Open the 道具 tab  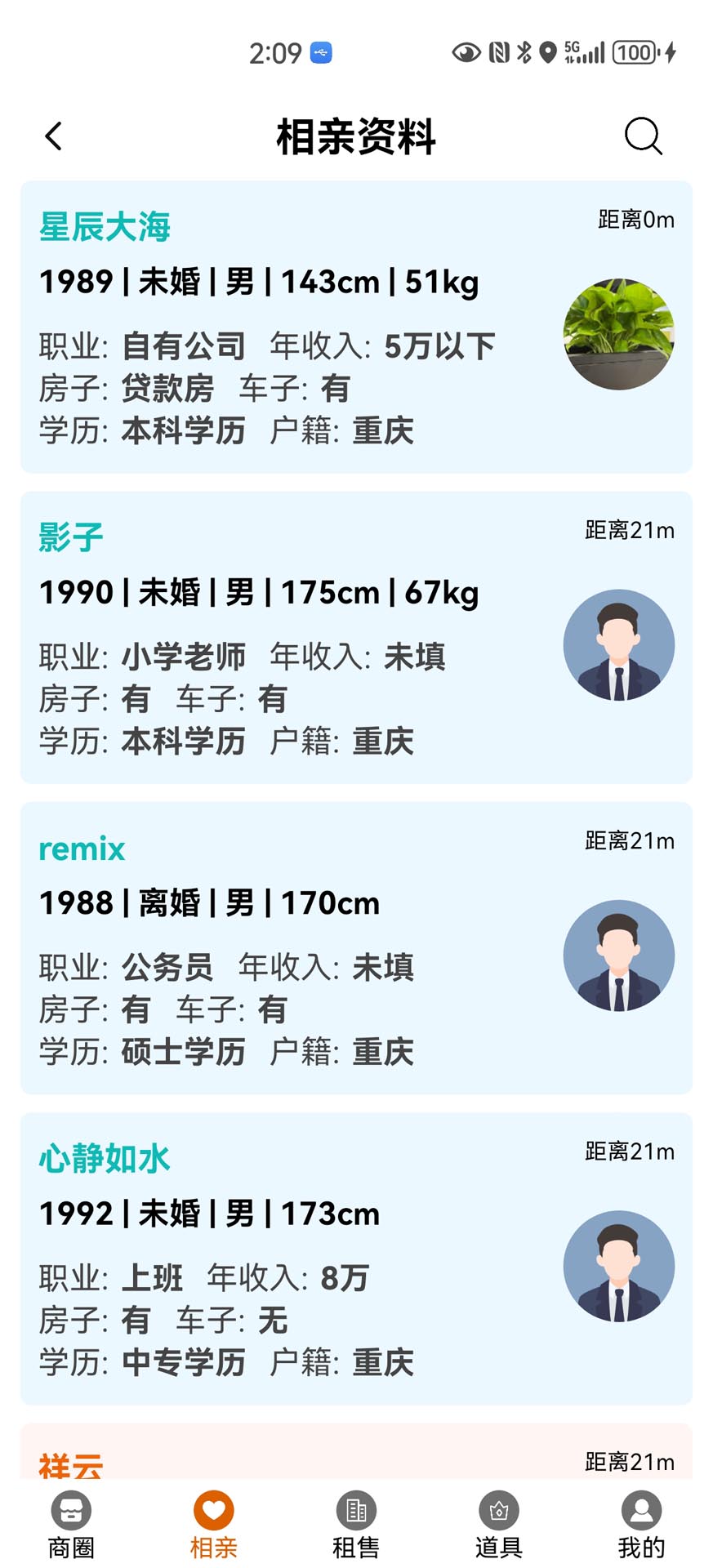click(498, 1526)
